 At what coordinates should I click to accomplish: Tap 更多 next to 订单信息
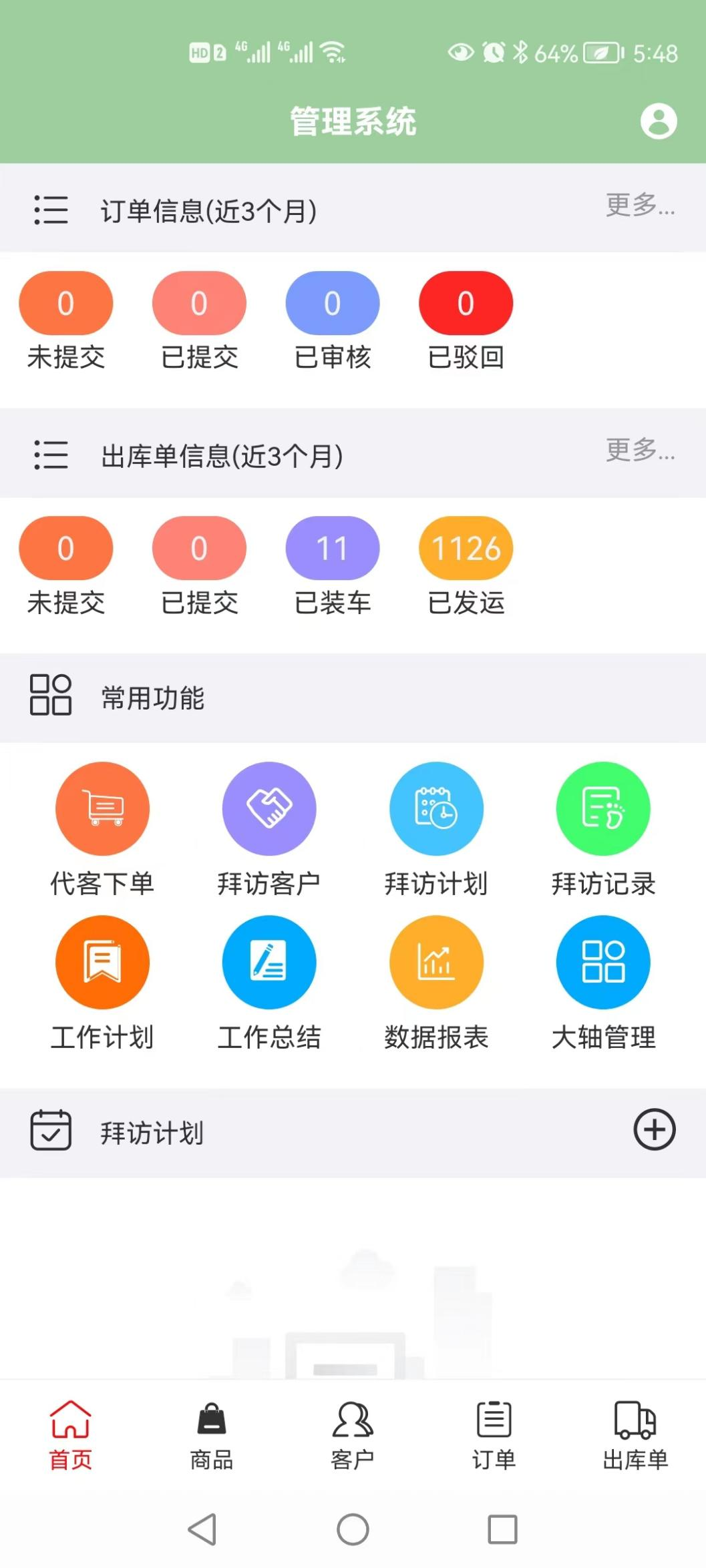pyautogui.click(x=640, y=205)
